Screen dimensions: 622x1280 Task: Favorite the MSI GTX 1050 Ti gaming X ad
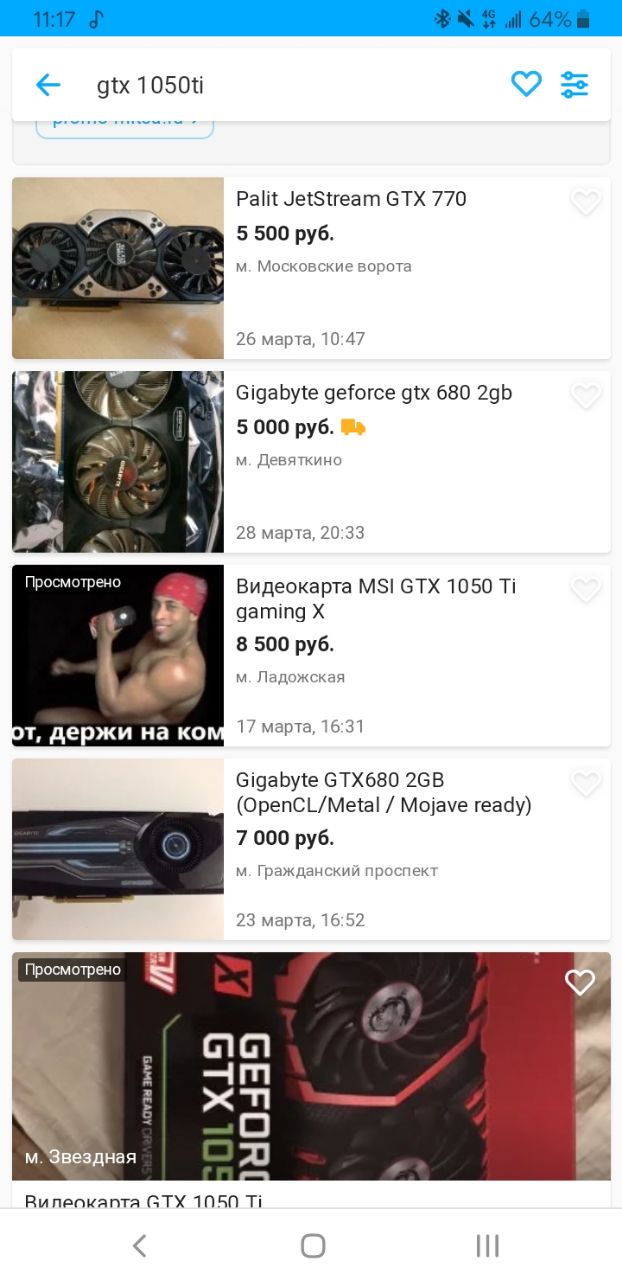pos(585,591)
